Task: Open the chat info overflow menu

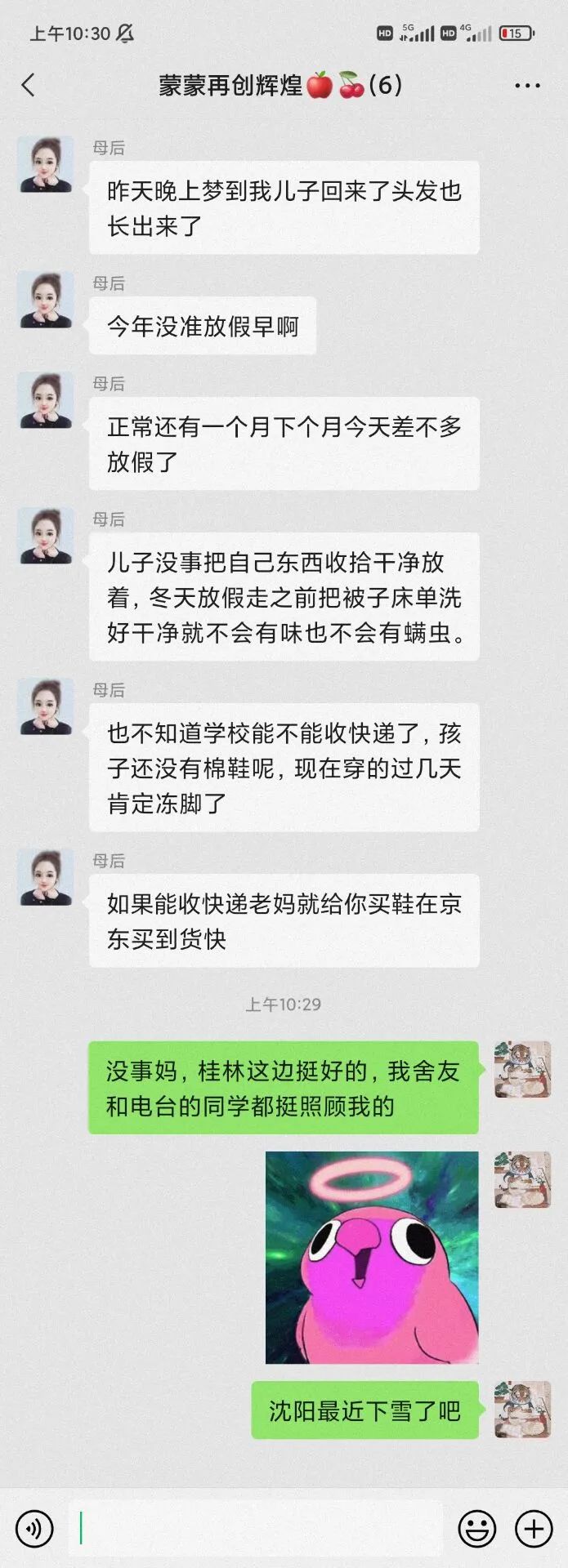Action: (527, 86)
